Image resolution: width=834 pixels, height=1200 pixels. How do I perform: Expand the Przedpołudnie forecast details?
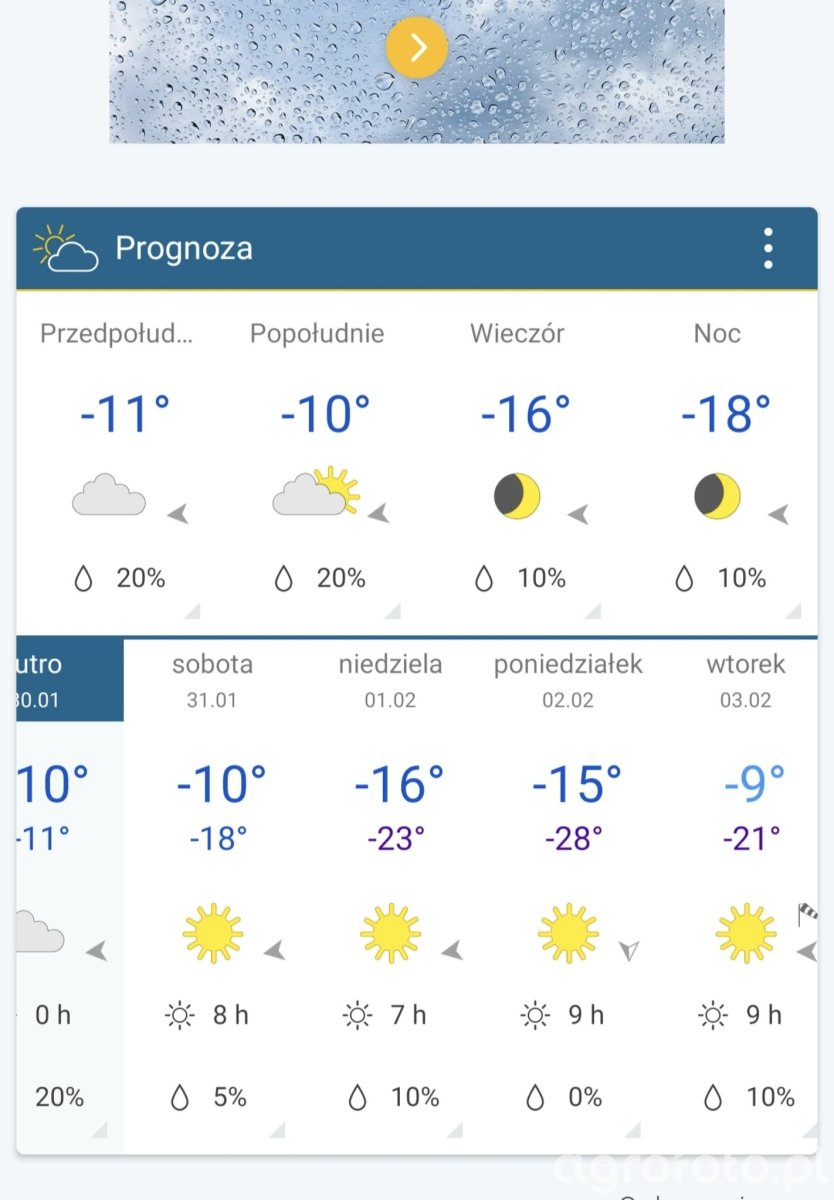point(191,611)
